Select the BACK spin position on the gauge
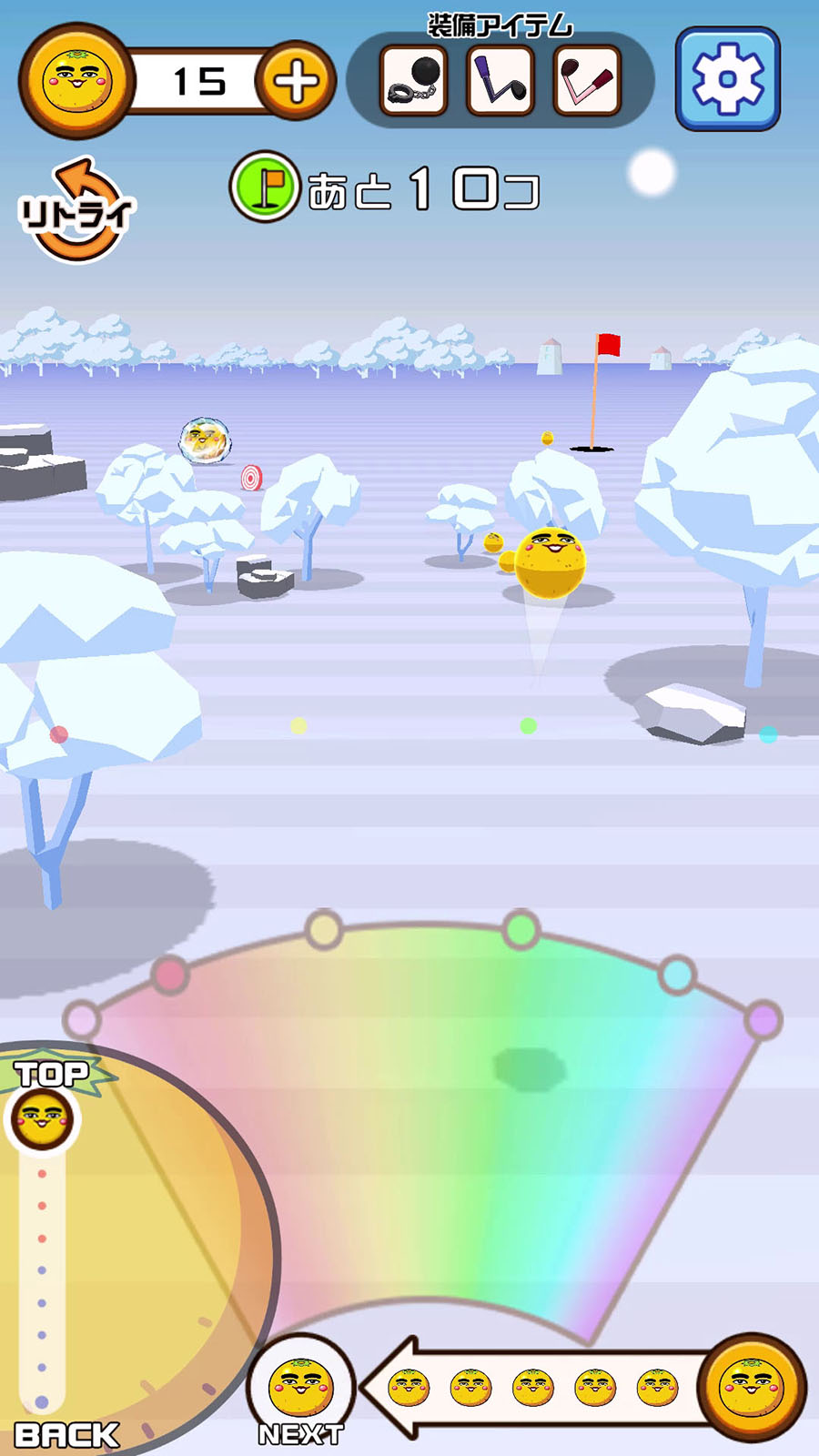 click(x=42, y=1402)
